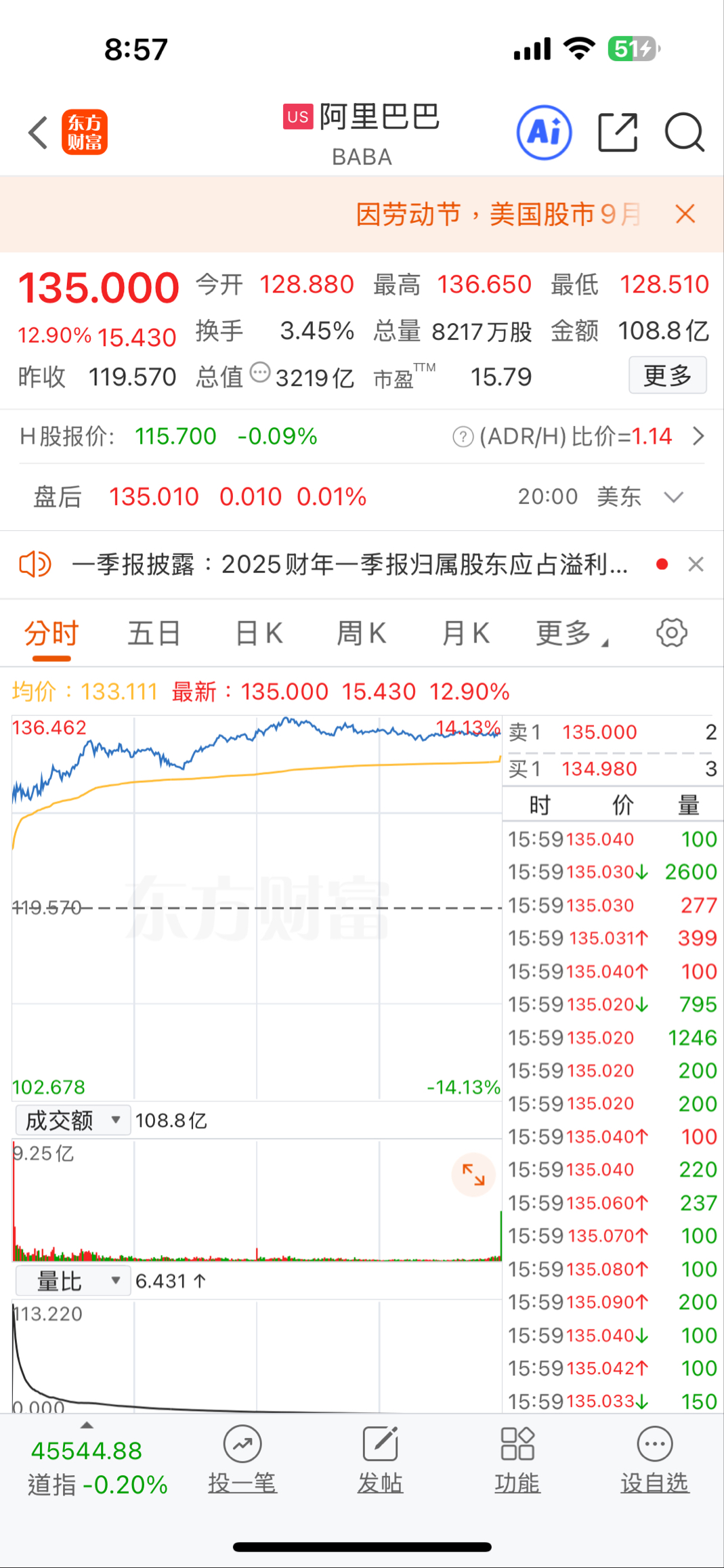
Task: Switch to the 日K chart tab
Action: click(259, 634)
